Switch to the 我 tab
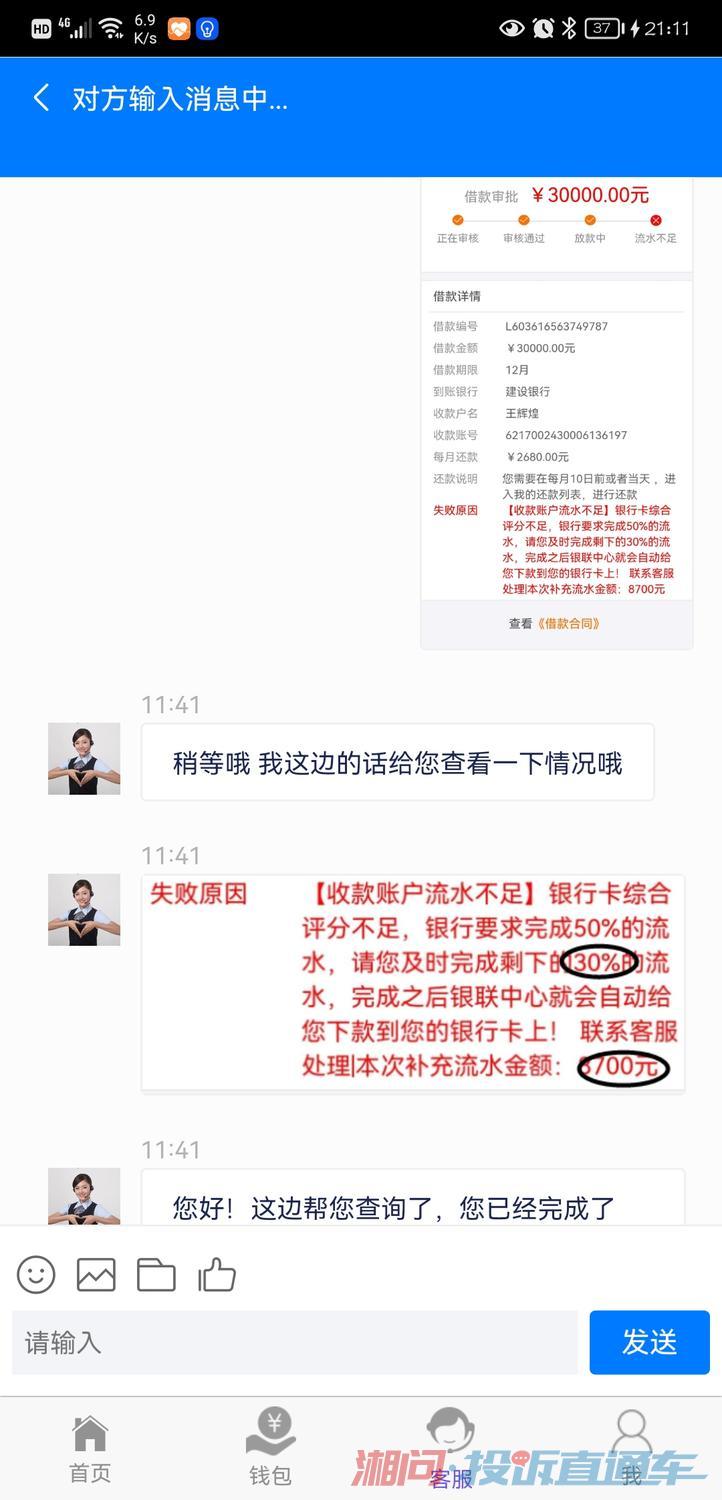Viewport: 722px width, 1500px height. (631, 1448)
